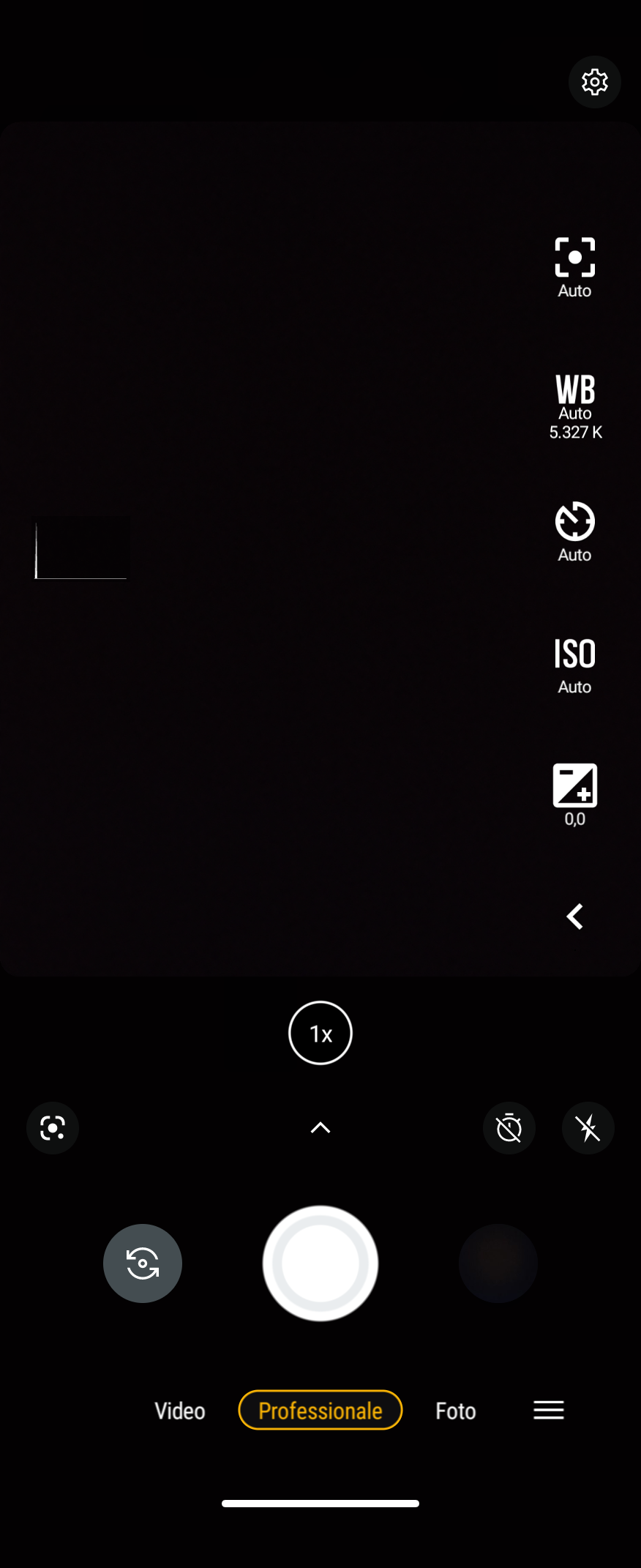This screenshot has height=1568, width=641.
Task: Expand the options with up chevron
Action: point(320,1128)
